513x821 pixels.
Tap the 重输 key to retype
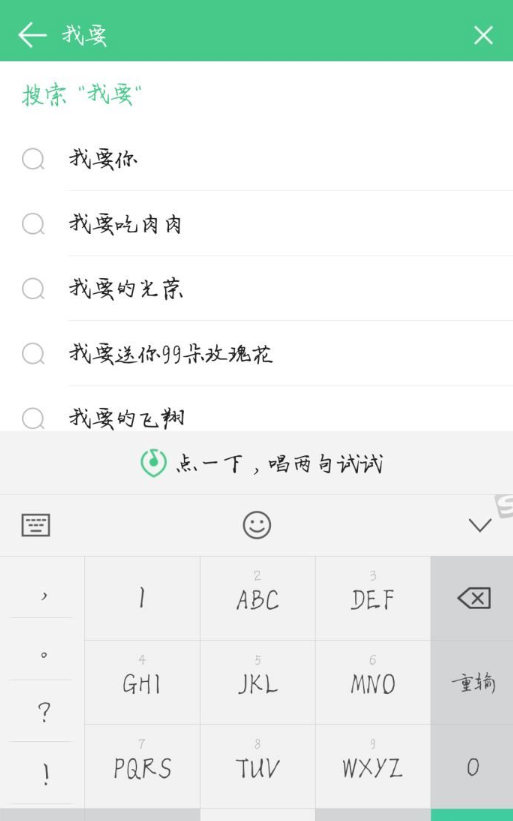[x=472, y=682]
